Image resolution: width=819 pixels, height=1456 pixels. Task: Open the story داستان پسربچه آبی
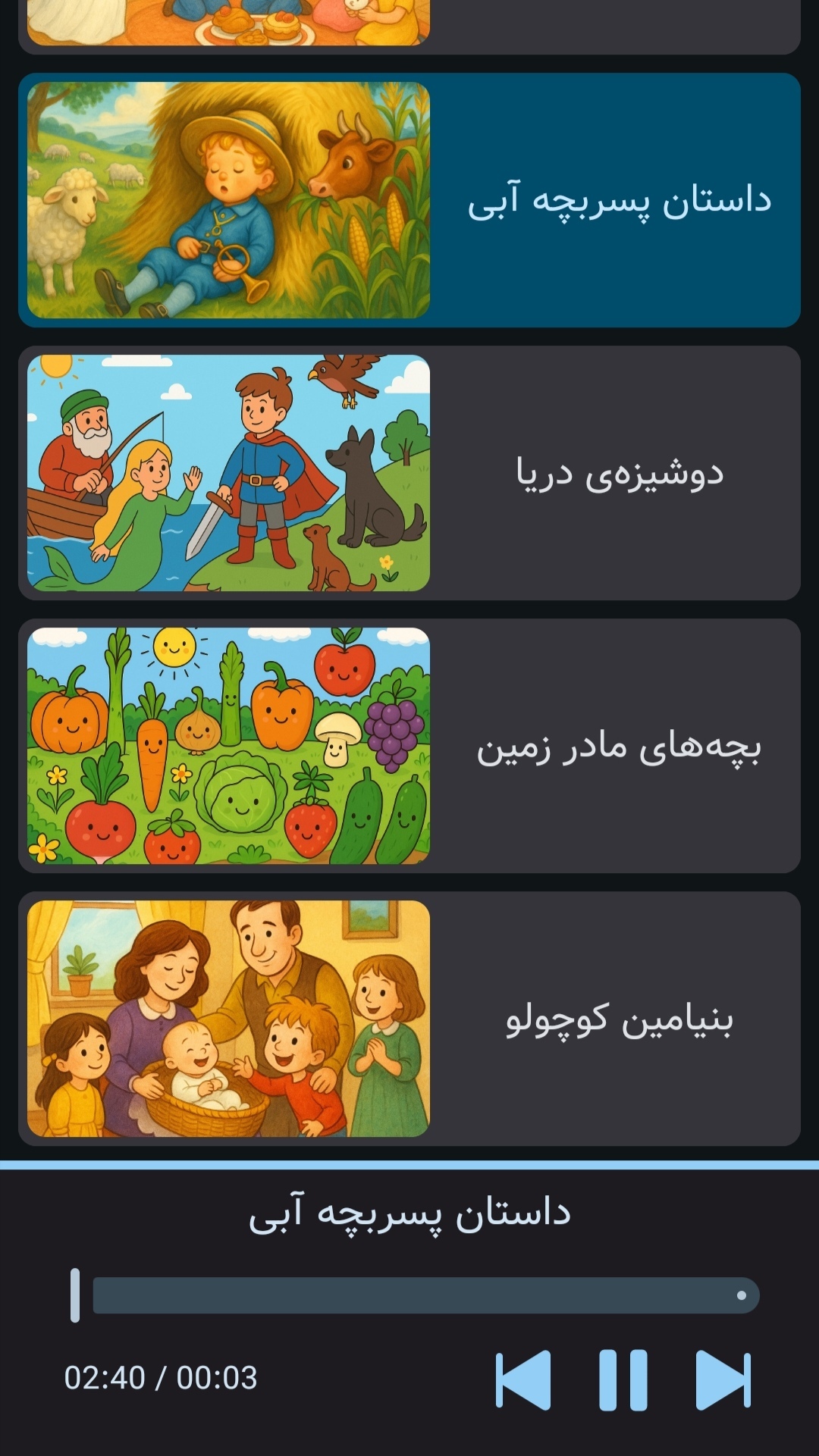point(409,200)
